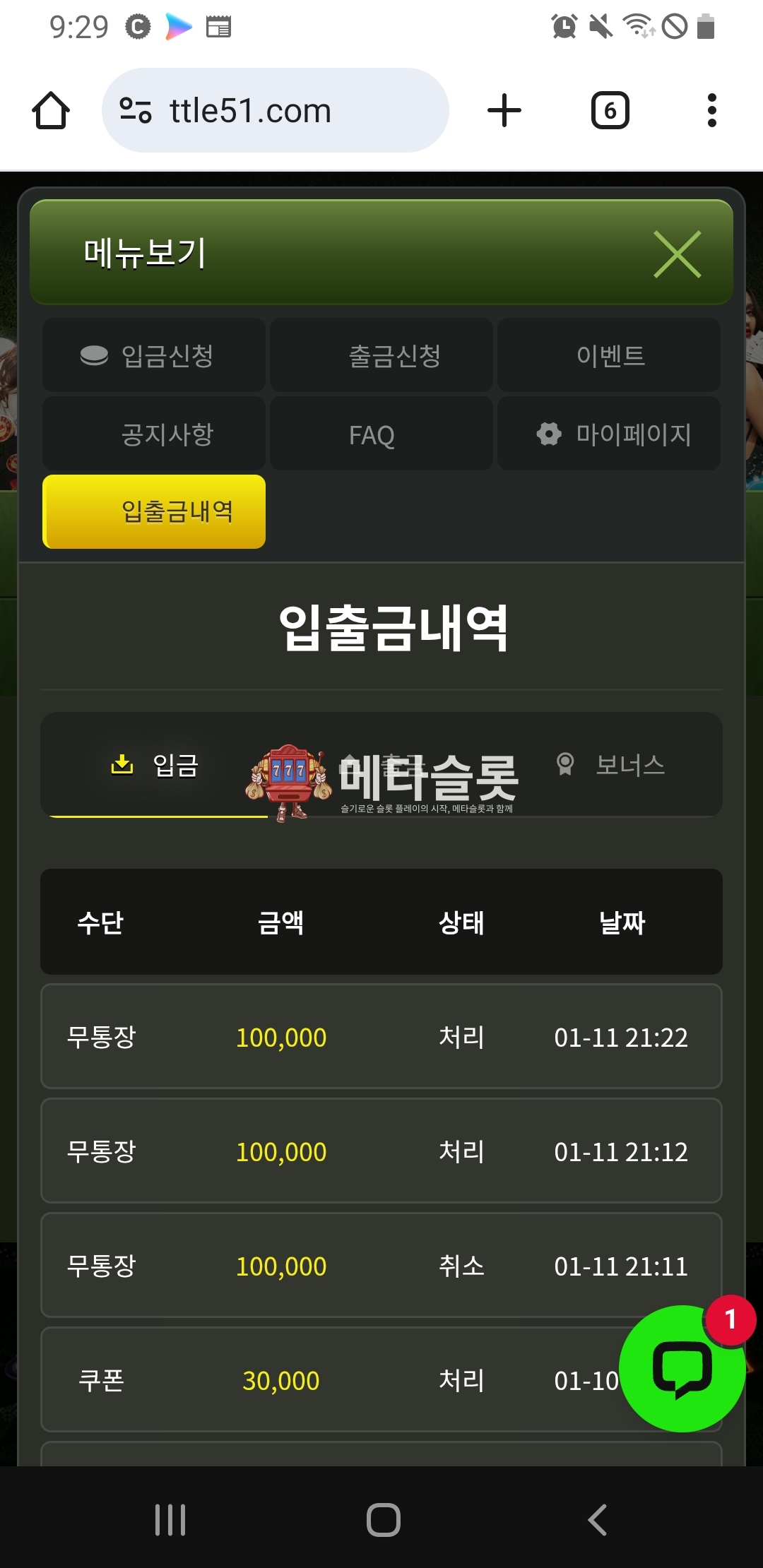Viewport: 763px width, 1568px height.
Task: Select the 입출금내역 menu button
Action: click(x=154, y=511)
